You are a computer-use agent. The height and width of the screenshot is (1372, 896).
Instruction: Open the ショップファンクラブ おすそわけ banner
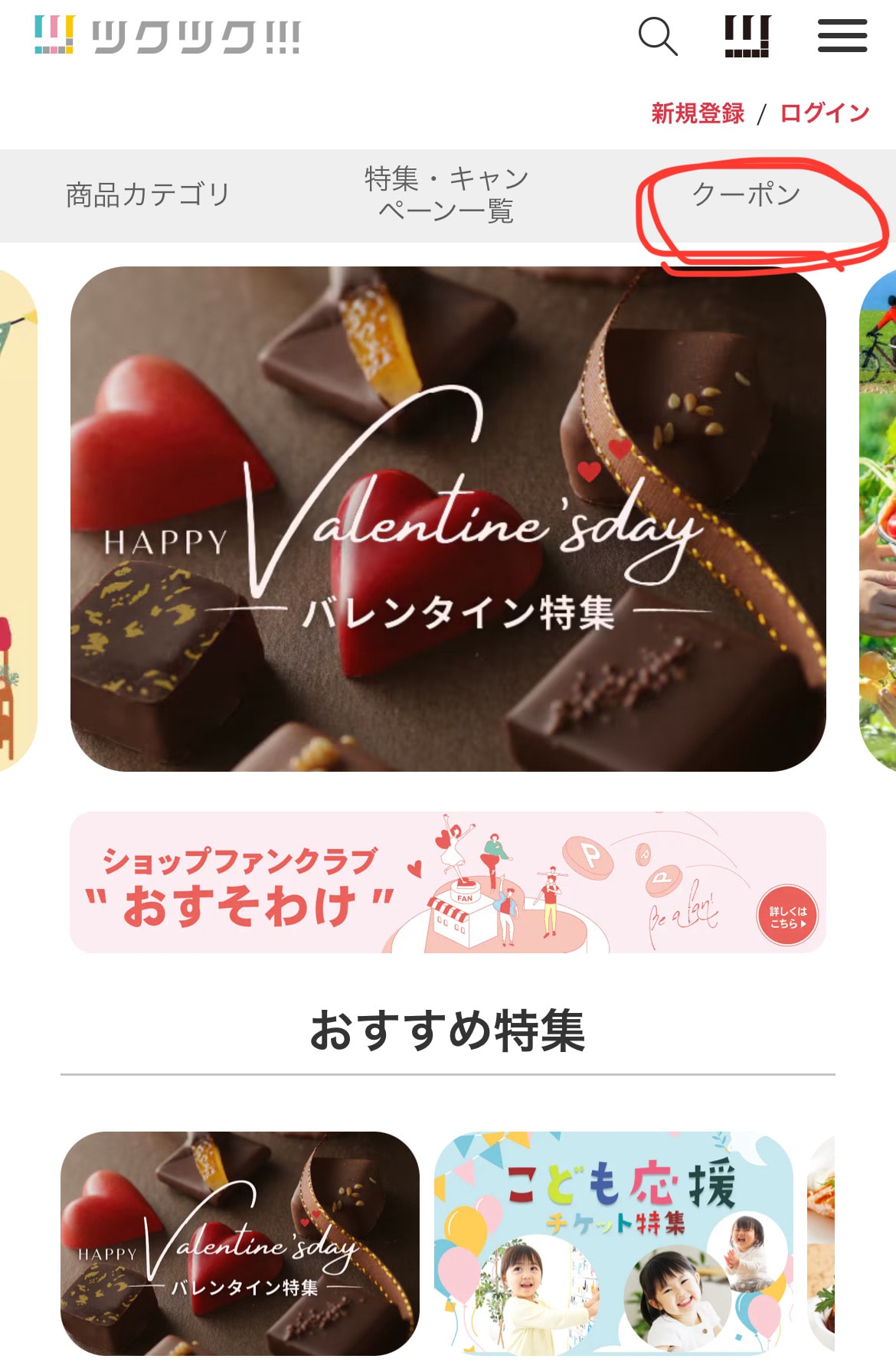(x=448, y=882)
